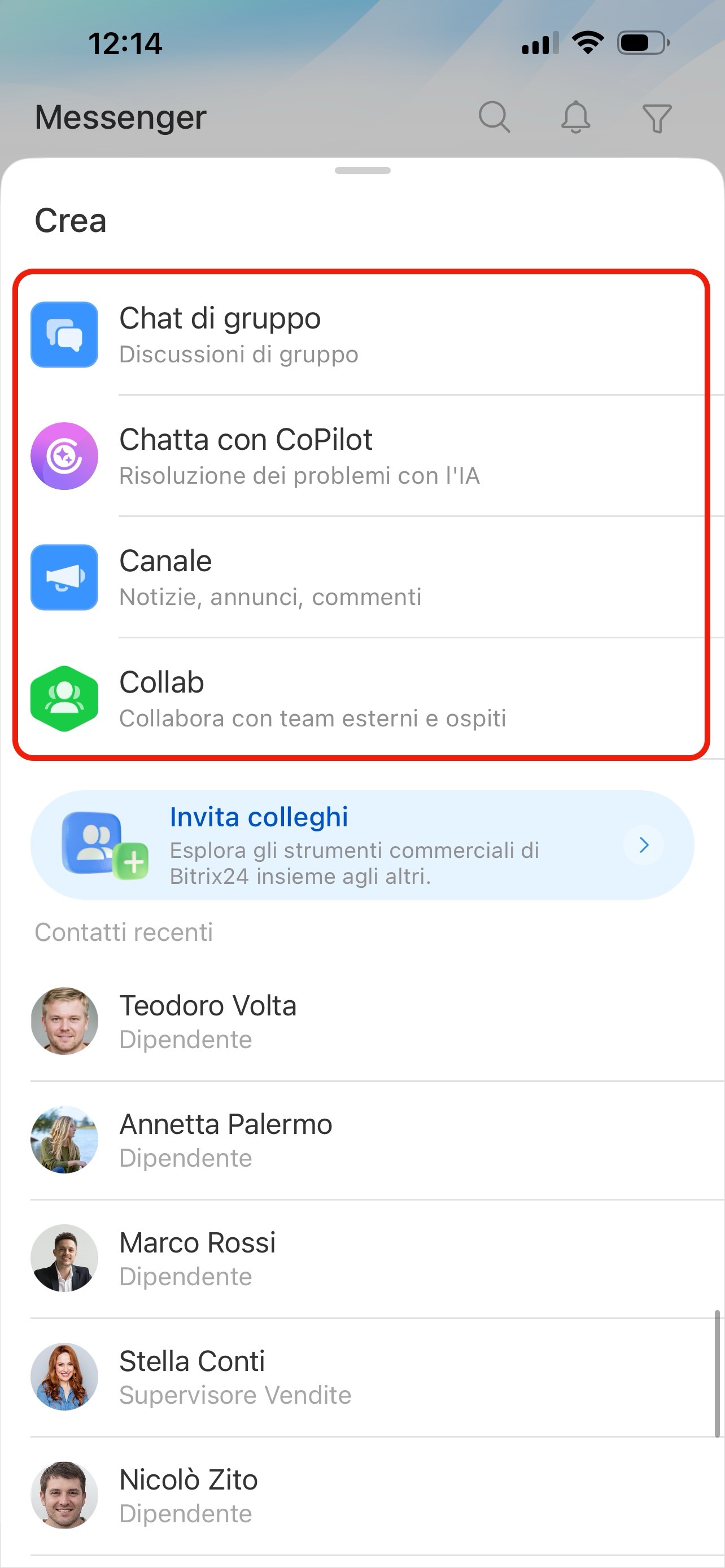The height and width of the screenshot is (1568, 725).
Task: Start Chatta con CoPilot
Action: 363,456
